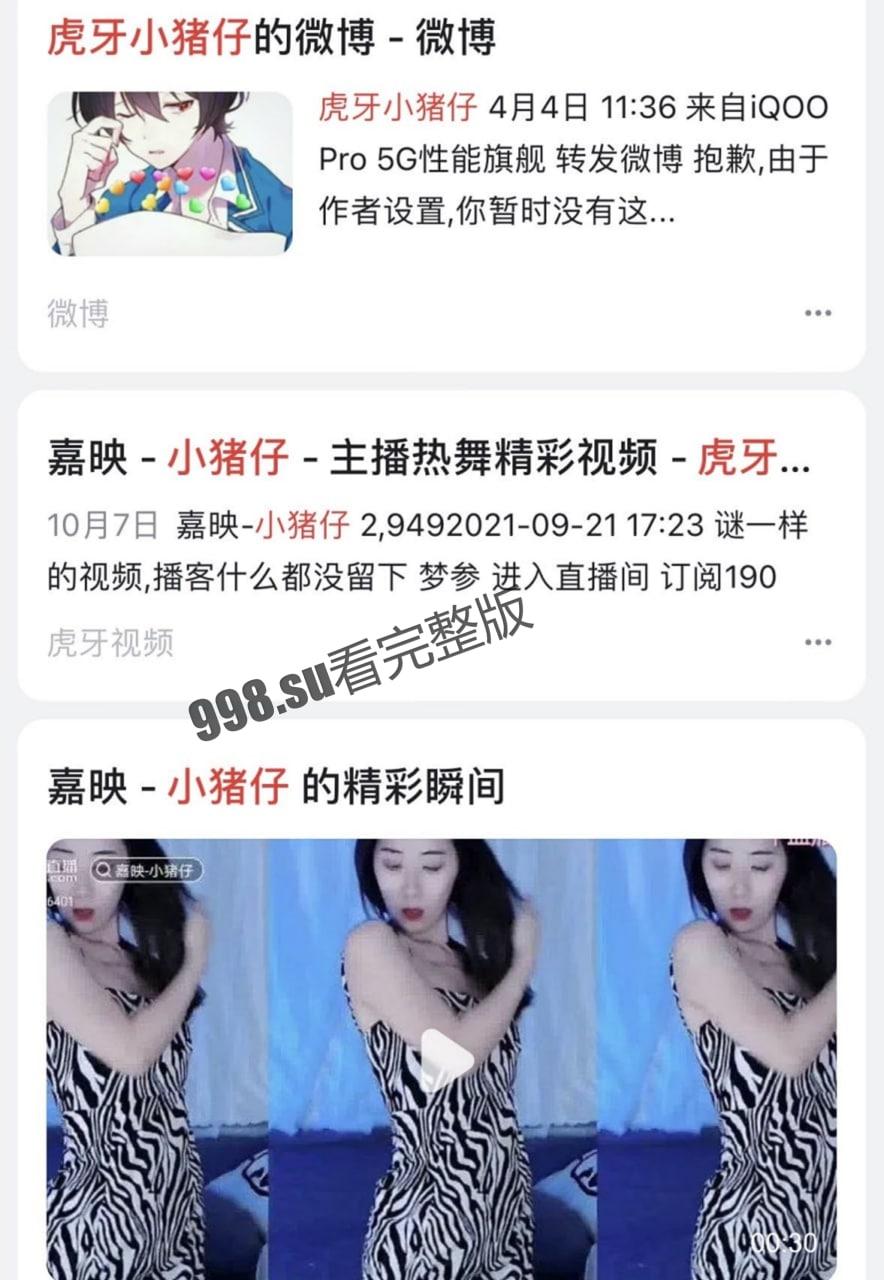Open more options for the 微博 result
This screenshot has height=1280, width=884.
click(x=816, y=314)
